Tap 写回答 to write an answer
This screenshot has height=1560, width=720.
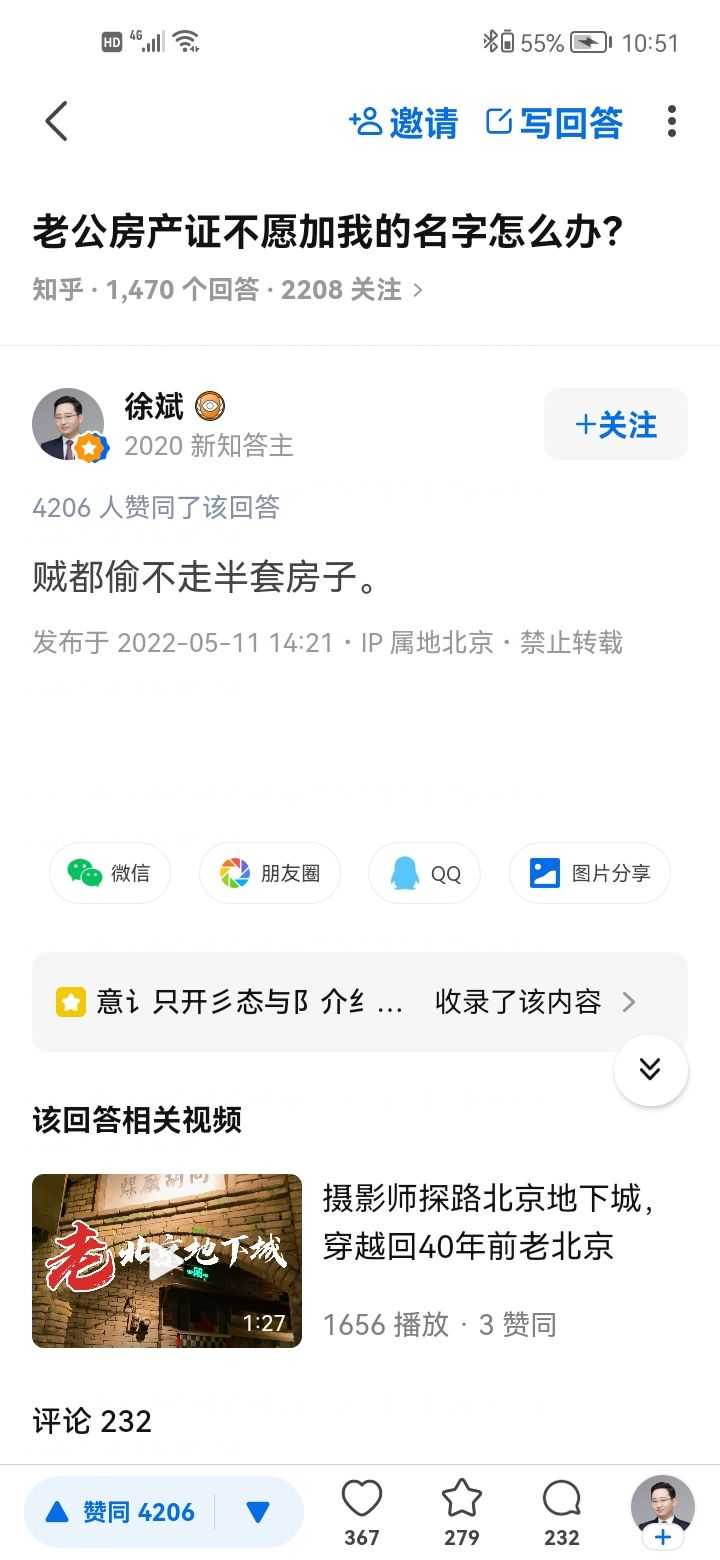(x=554, y=123)
